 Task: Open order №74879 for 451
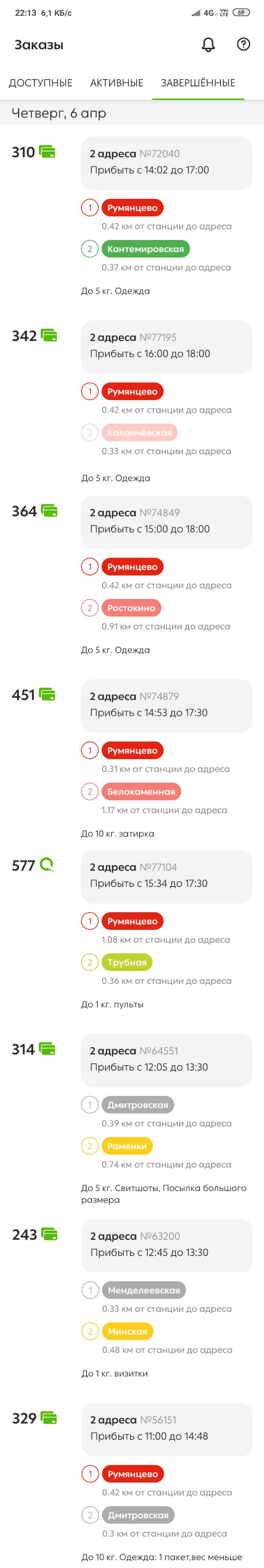point(166,705)
